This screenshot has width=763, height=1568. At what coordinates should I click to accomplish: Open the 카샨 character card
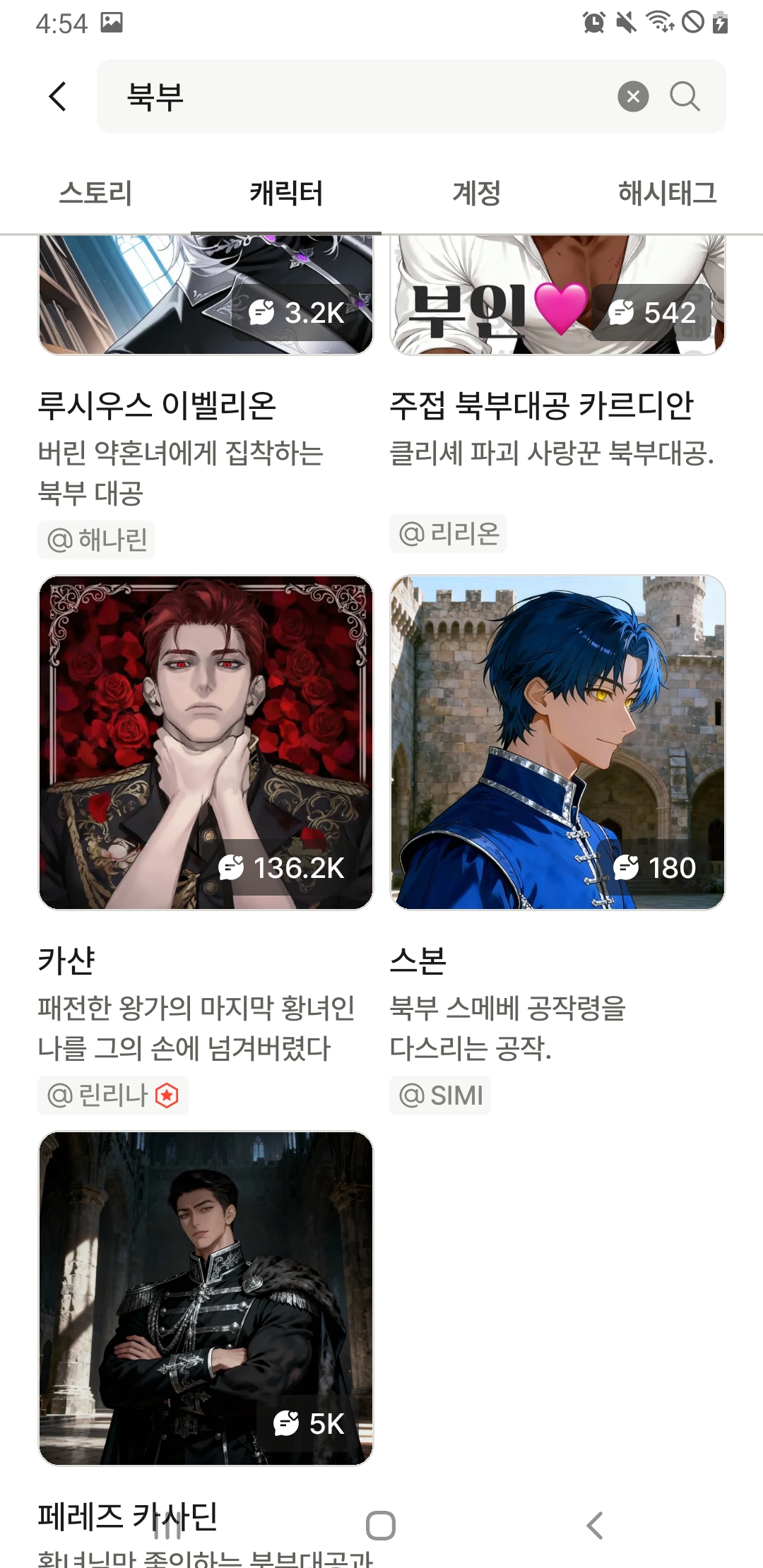[206, 742]
